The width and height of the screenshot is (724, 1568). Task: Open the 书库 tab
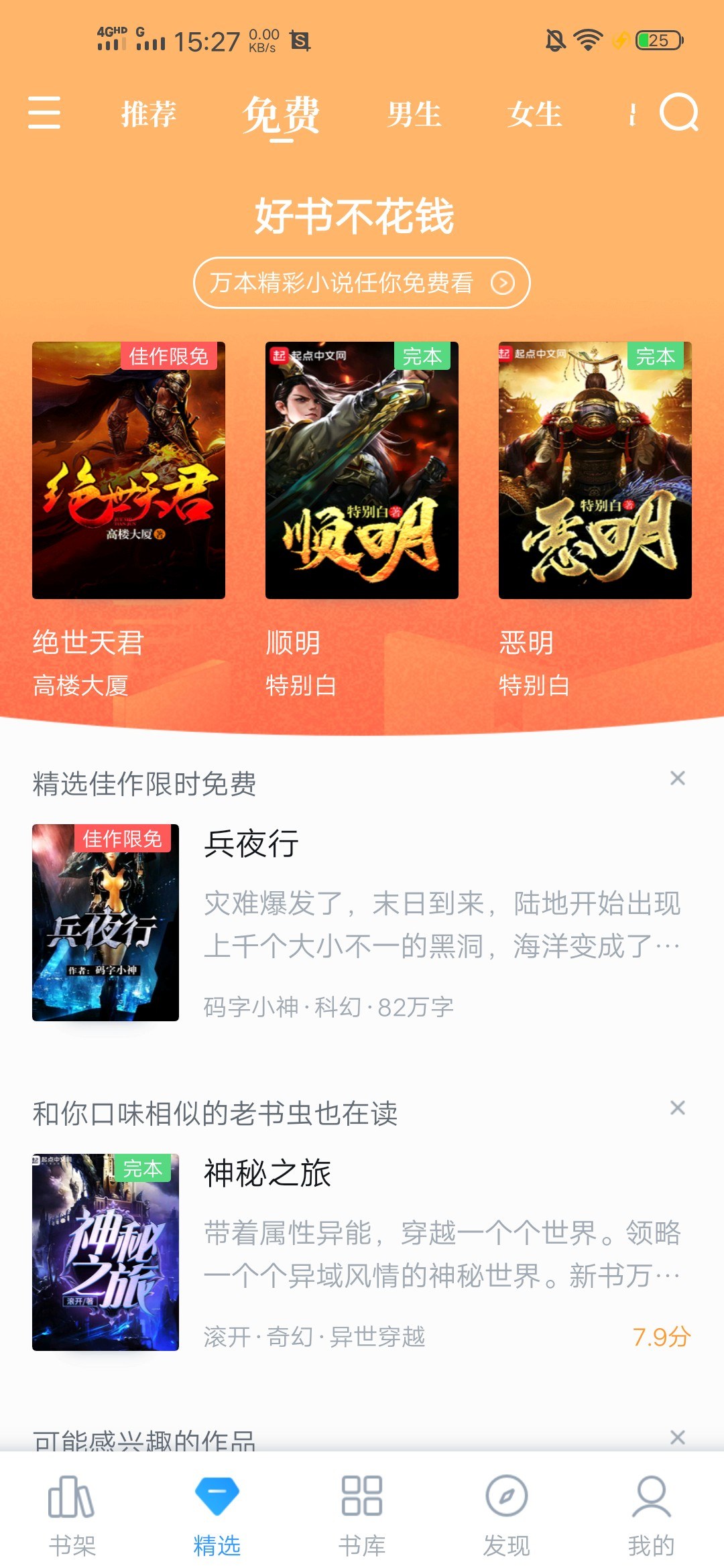(x=362, y=1516)
